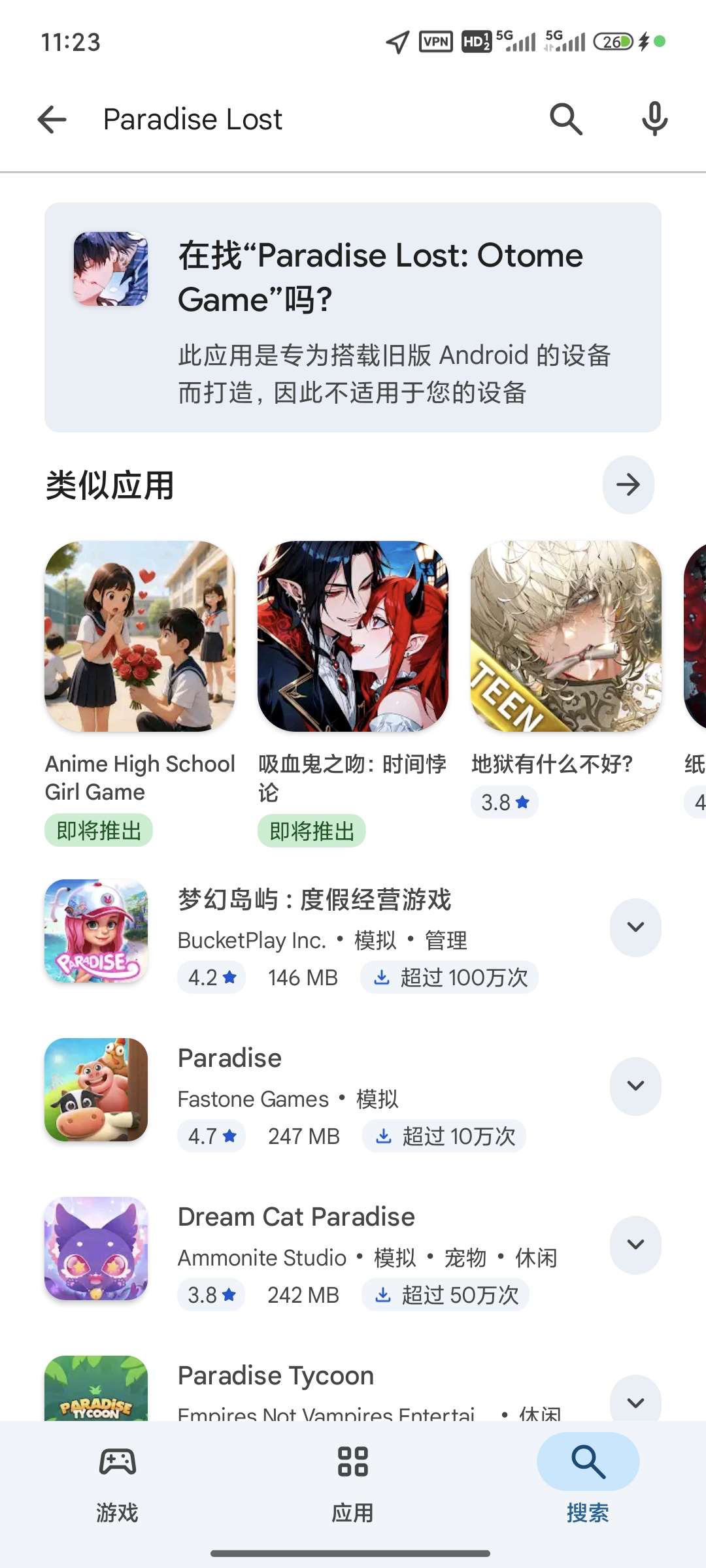Start voice search with the microphone
Viewport: 706px width, 1568px height.
point(654,120)
